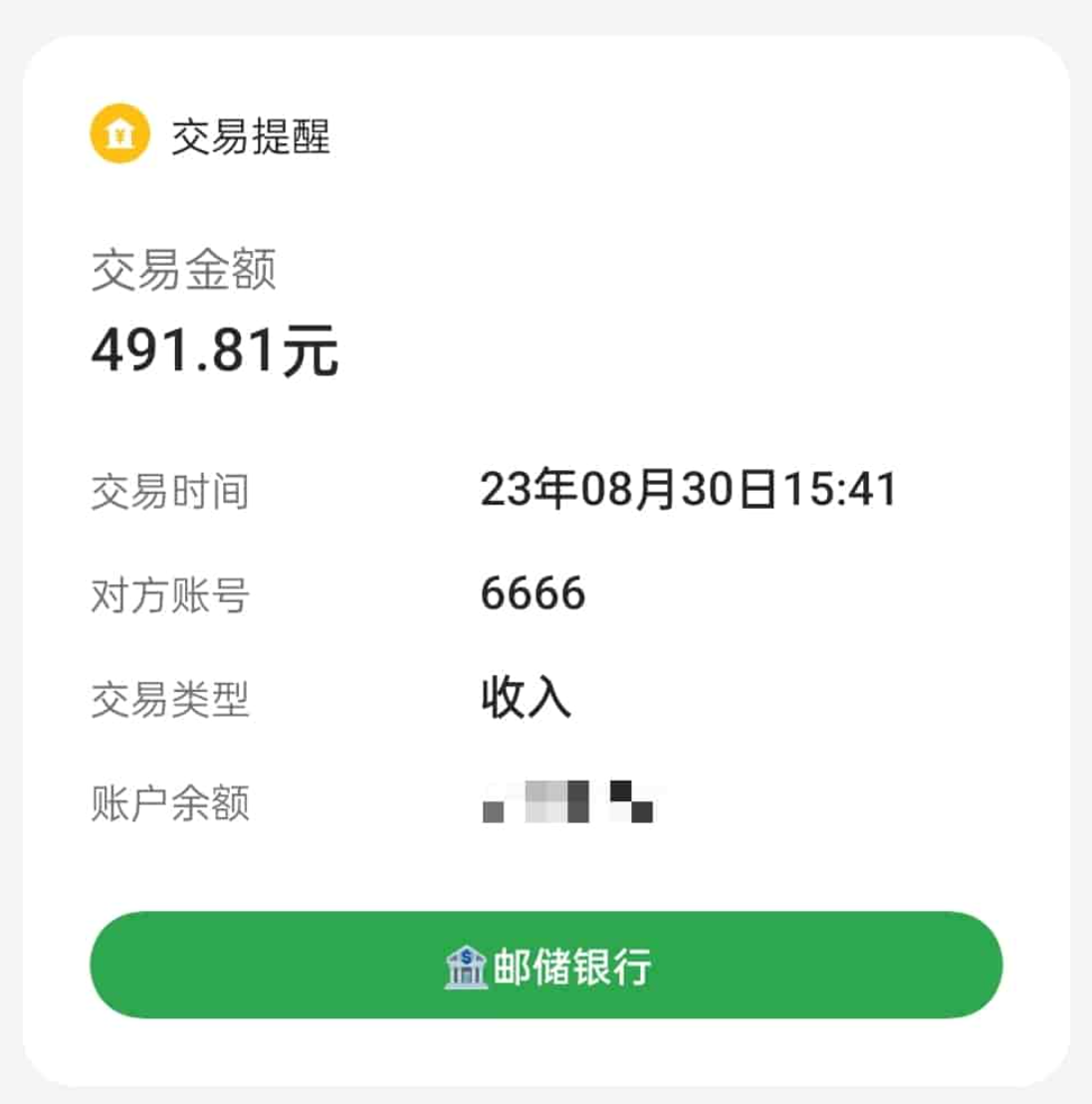Screen dimensions: 1092x1104
Task: Select the 对方账号 value 6666
Action: coord(536,590)
